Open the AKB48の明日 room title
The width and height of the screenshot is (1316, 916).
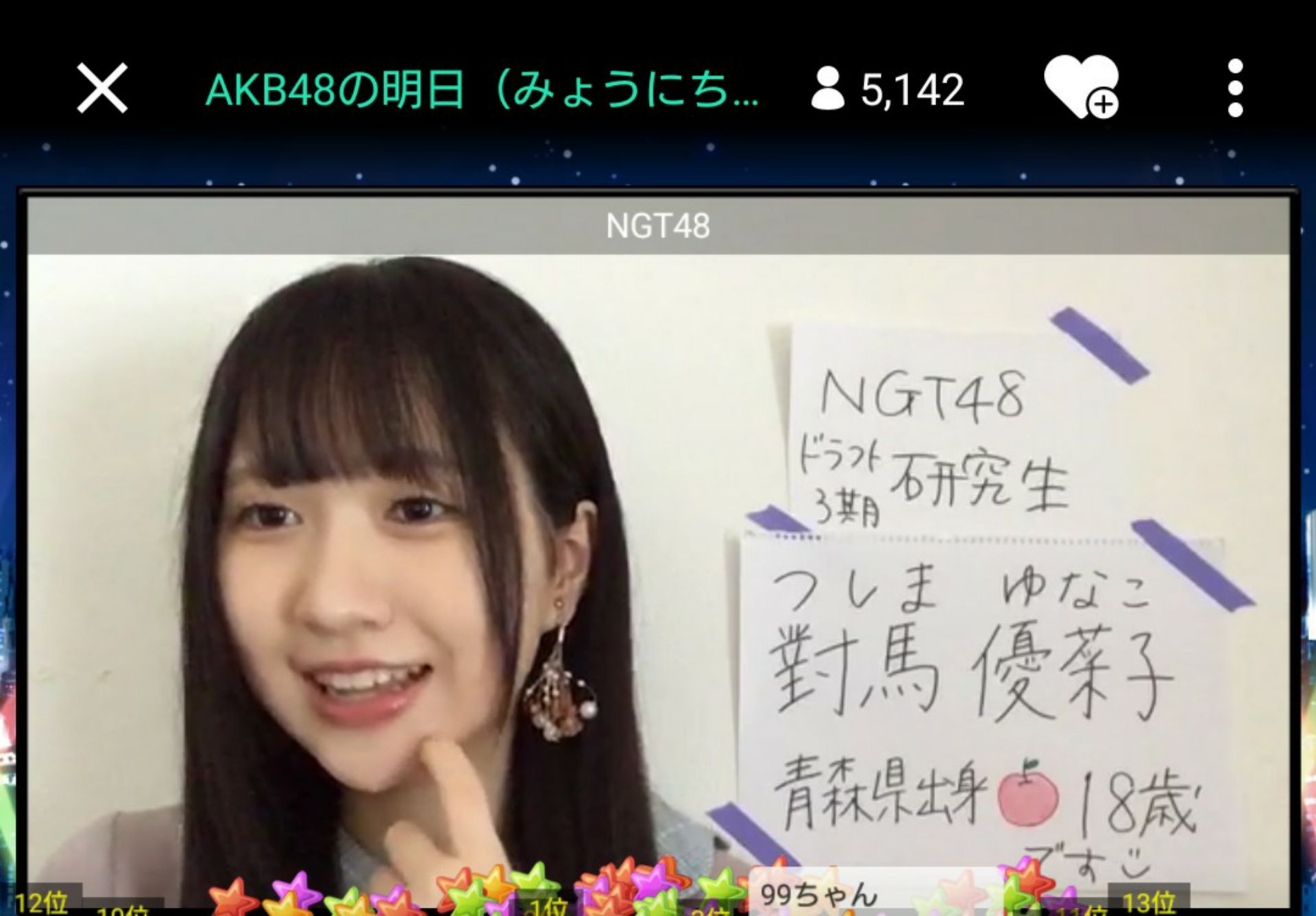coord(481,90)
